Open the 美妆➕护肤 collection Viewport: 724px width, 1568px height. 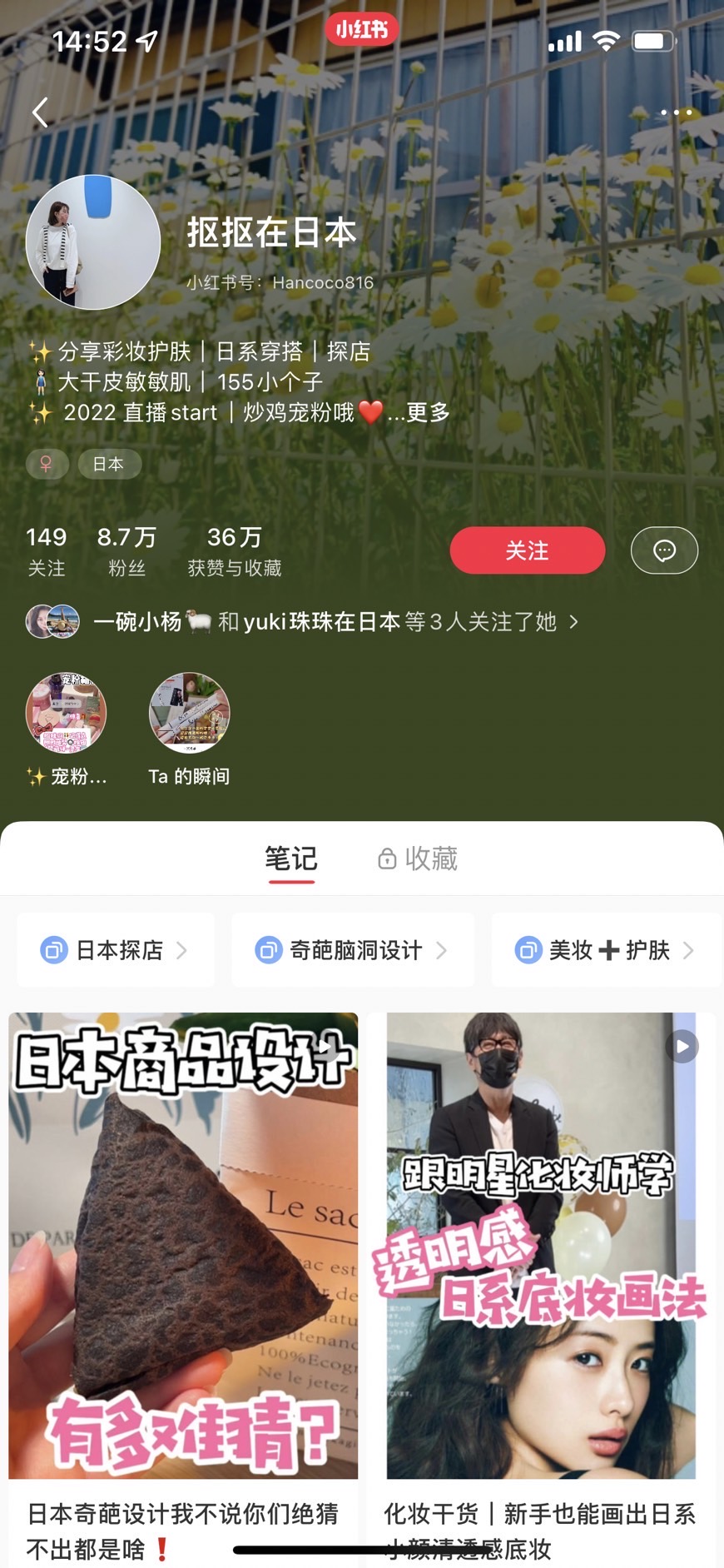(606, 950)
